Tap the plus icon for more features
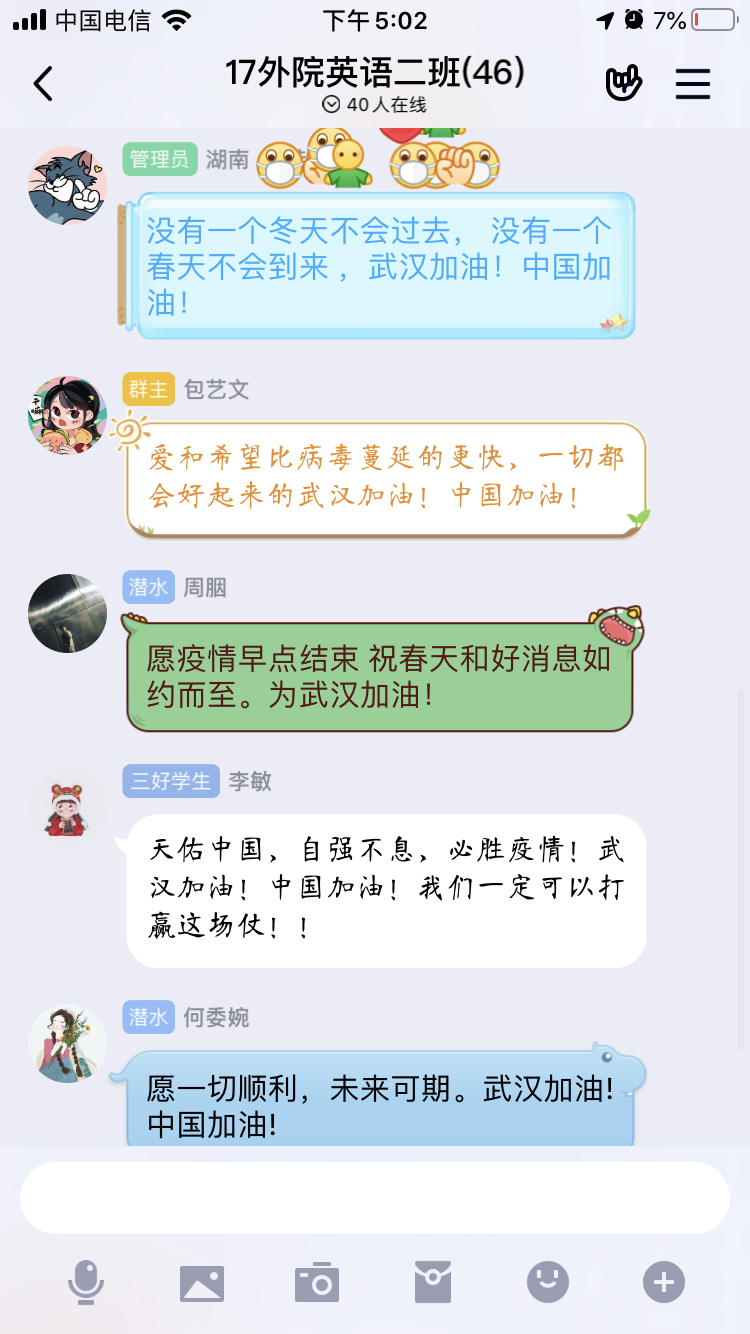750x1334 pixels. click(x=662, y=1281)
